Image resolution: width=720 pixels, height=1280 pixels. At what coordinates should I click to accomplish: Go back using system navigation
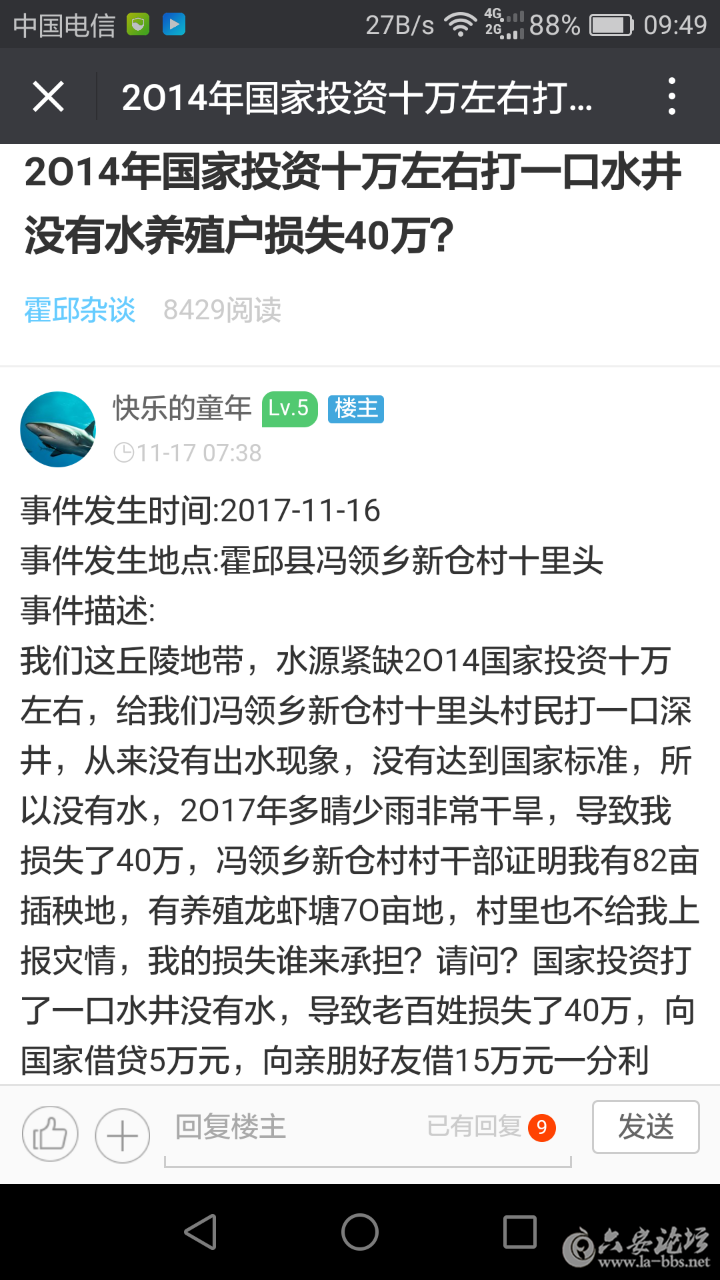(200, 1232)
